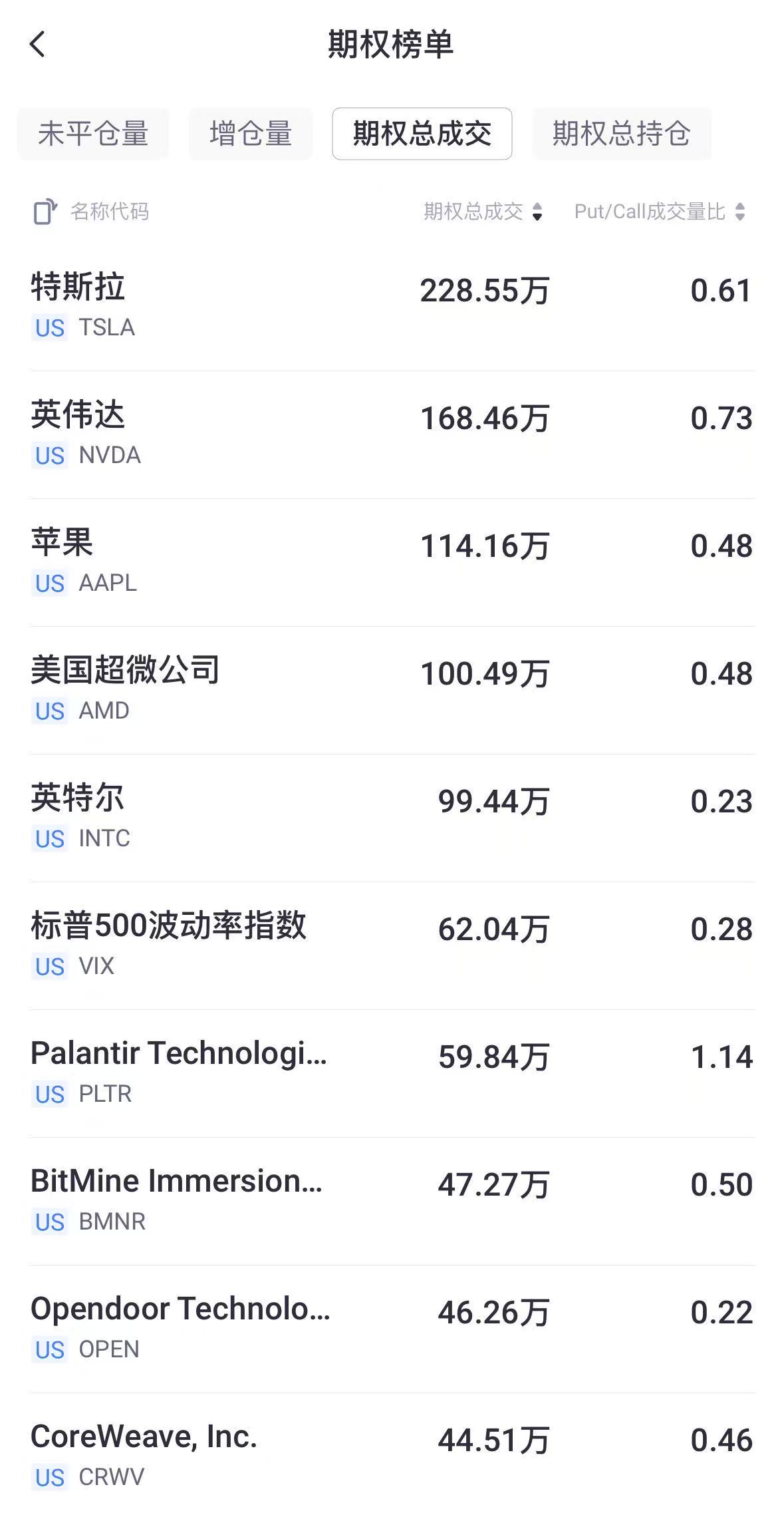The image size is (784, 1515).
Task: Sort by 期权总成交 column
Action: 483,212
